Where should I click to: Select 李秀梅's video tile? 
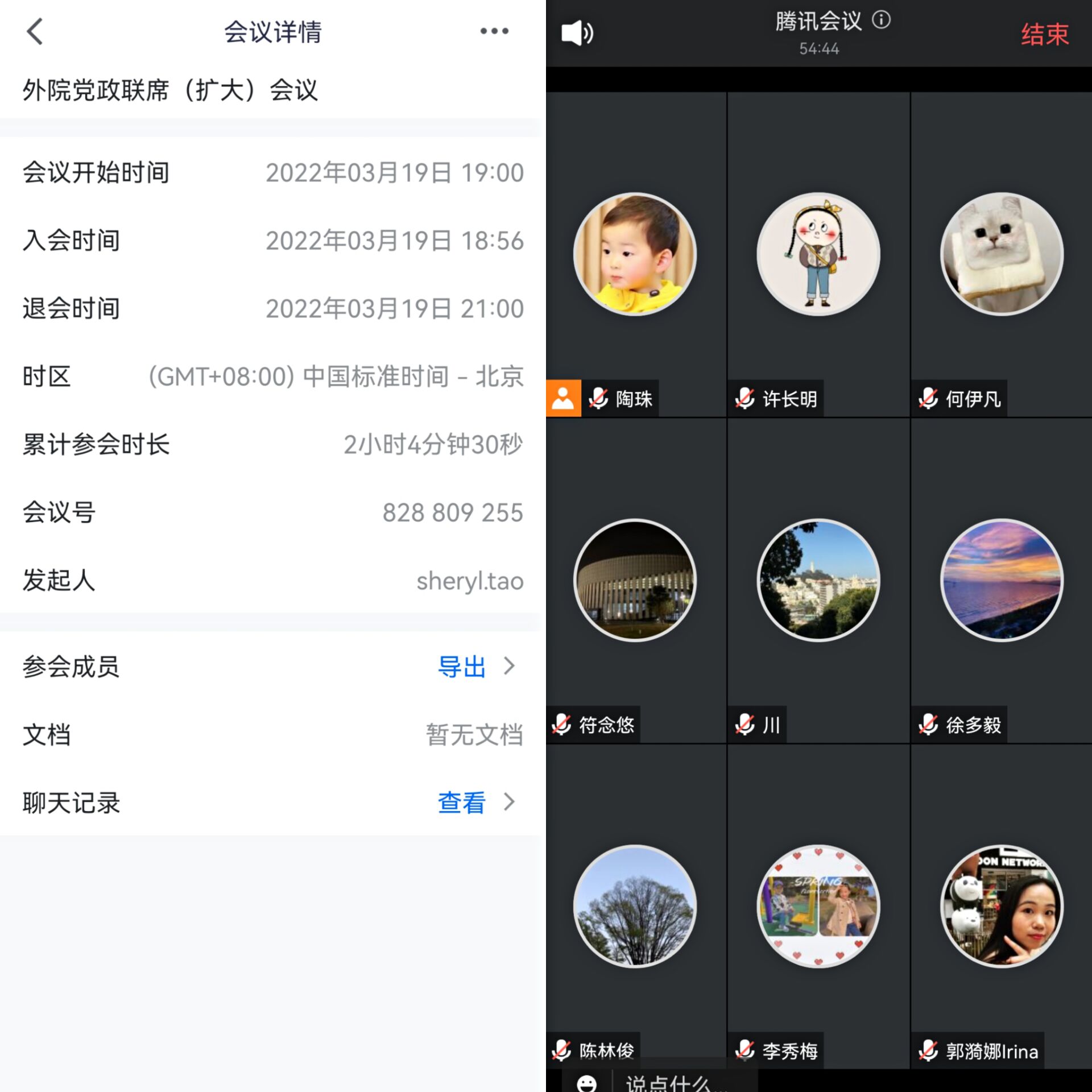[x=818, y=906]
